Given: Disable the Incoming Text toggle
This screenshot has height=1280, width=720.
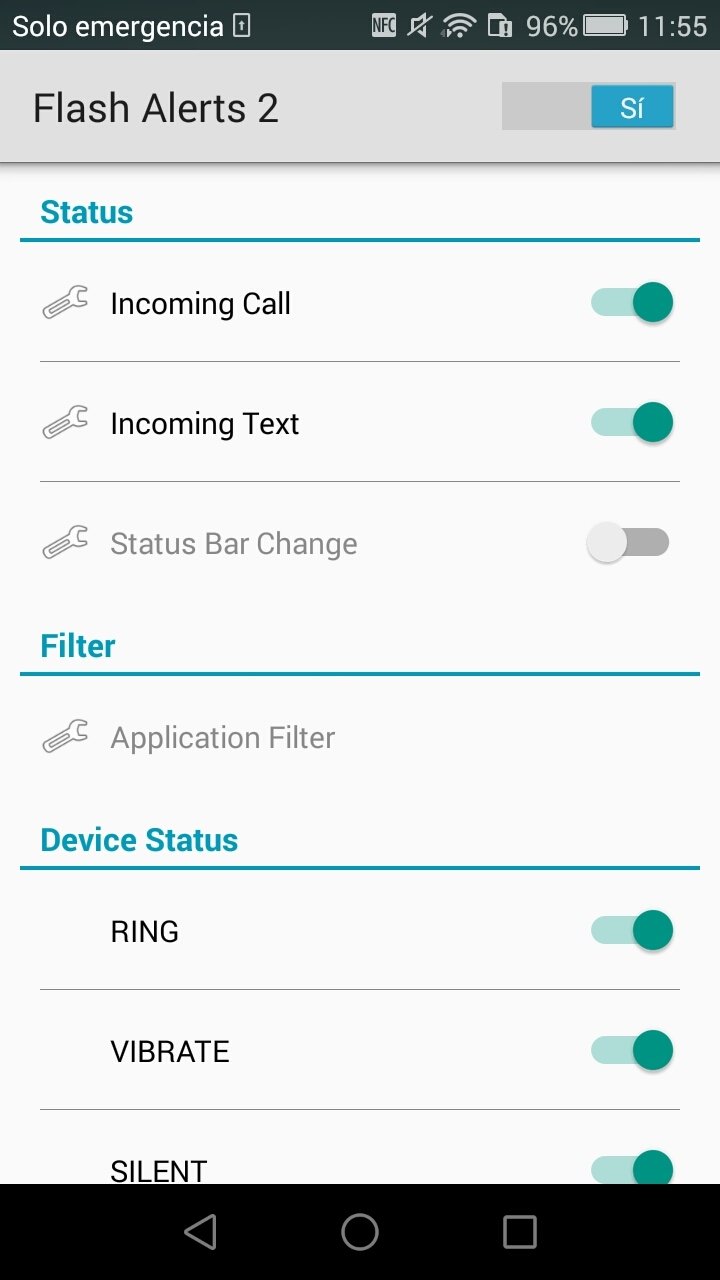Looking at the screenshot, I should pyautogui.click(x=632, y=422).
